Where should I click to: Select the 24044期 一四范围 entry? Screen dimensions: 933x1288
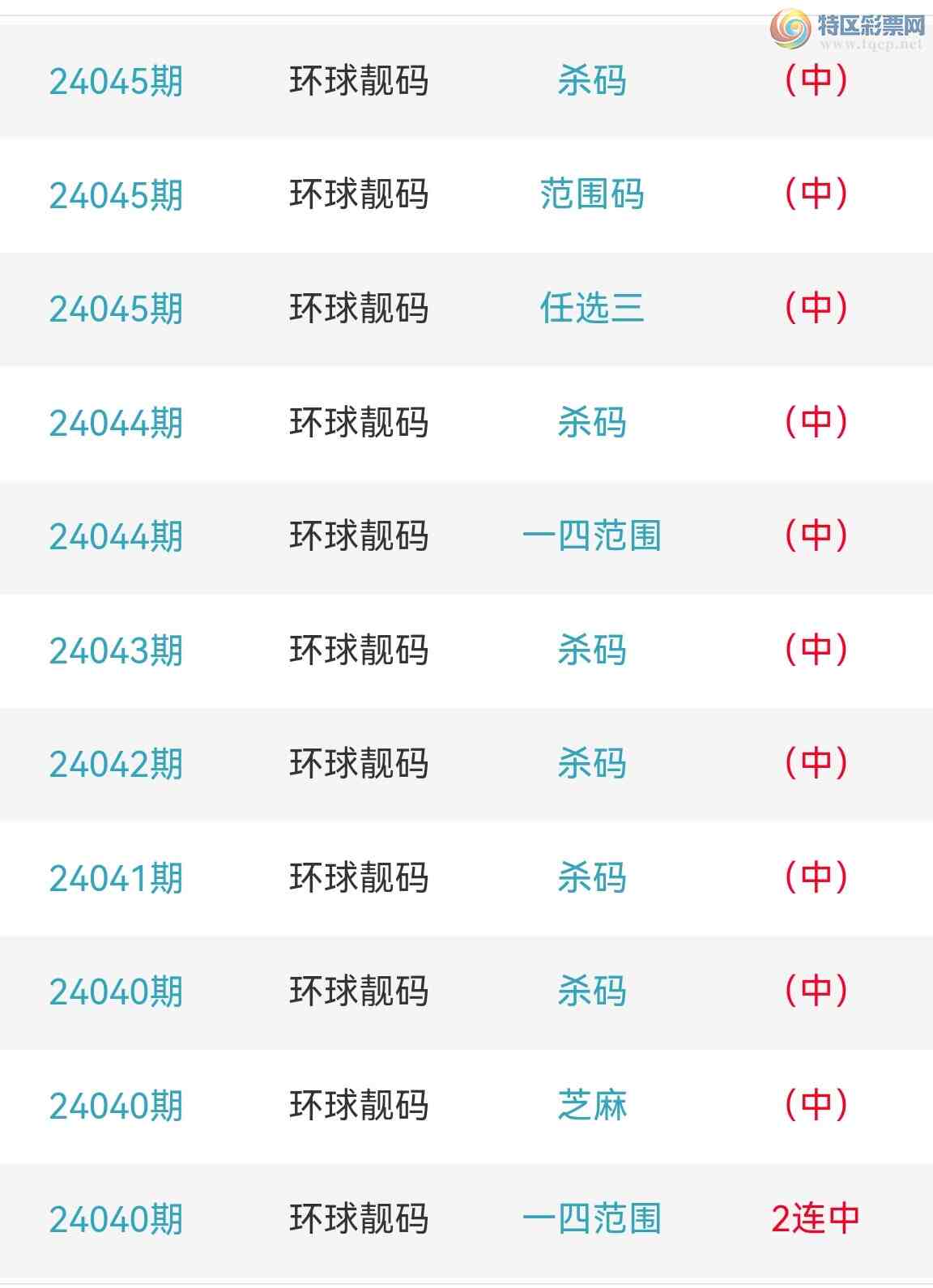tap(591, 536)
